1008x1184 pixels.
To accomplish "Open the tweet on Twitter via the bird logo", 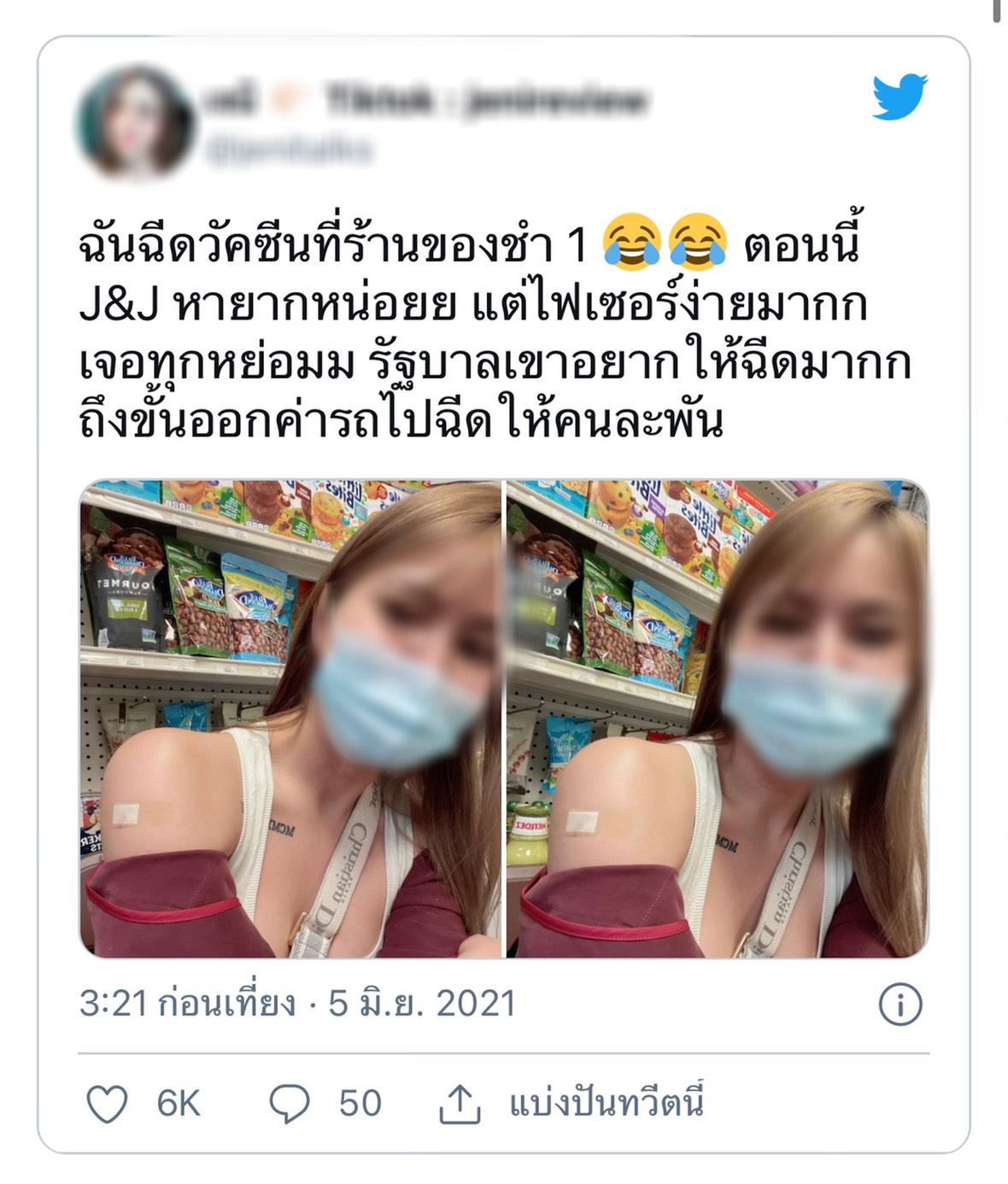I will click(899, 96).
